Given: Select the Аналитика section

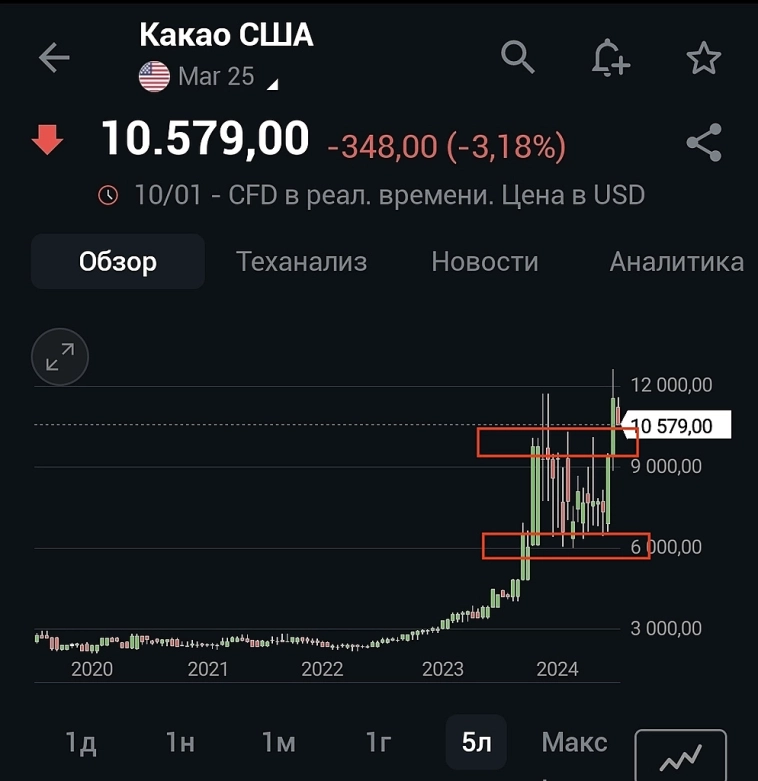Looking at the screenshot, I should [x=676, y=261].
